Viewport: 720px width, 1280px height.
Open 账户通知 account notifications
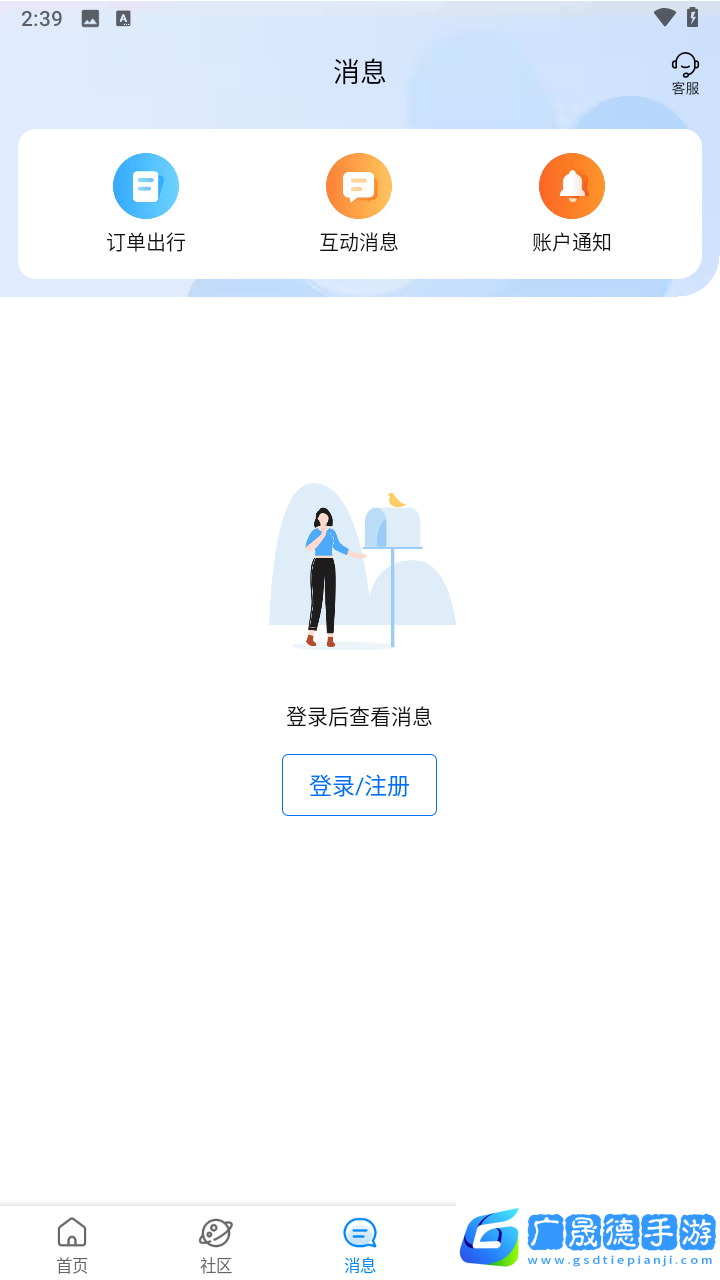[572, 203]
